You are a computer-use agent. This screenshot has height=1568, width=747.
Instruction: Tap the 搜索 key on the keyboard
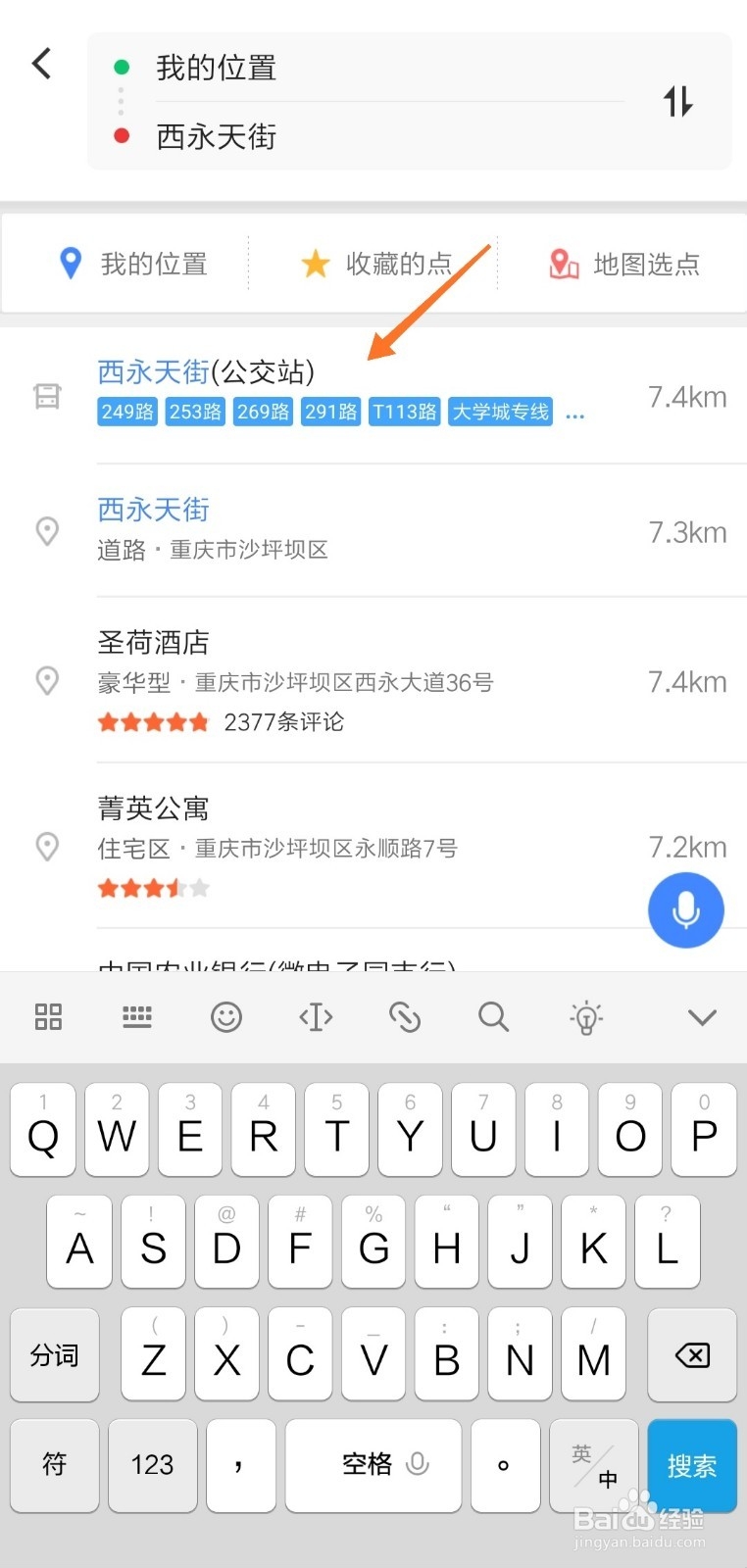[x=691, y=1465]
